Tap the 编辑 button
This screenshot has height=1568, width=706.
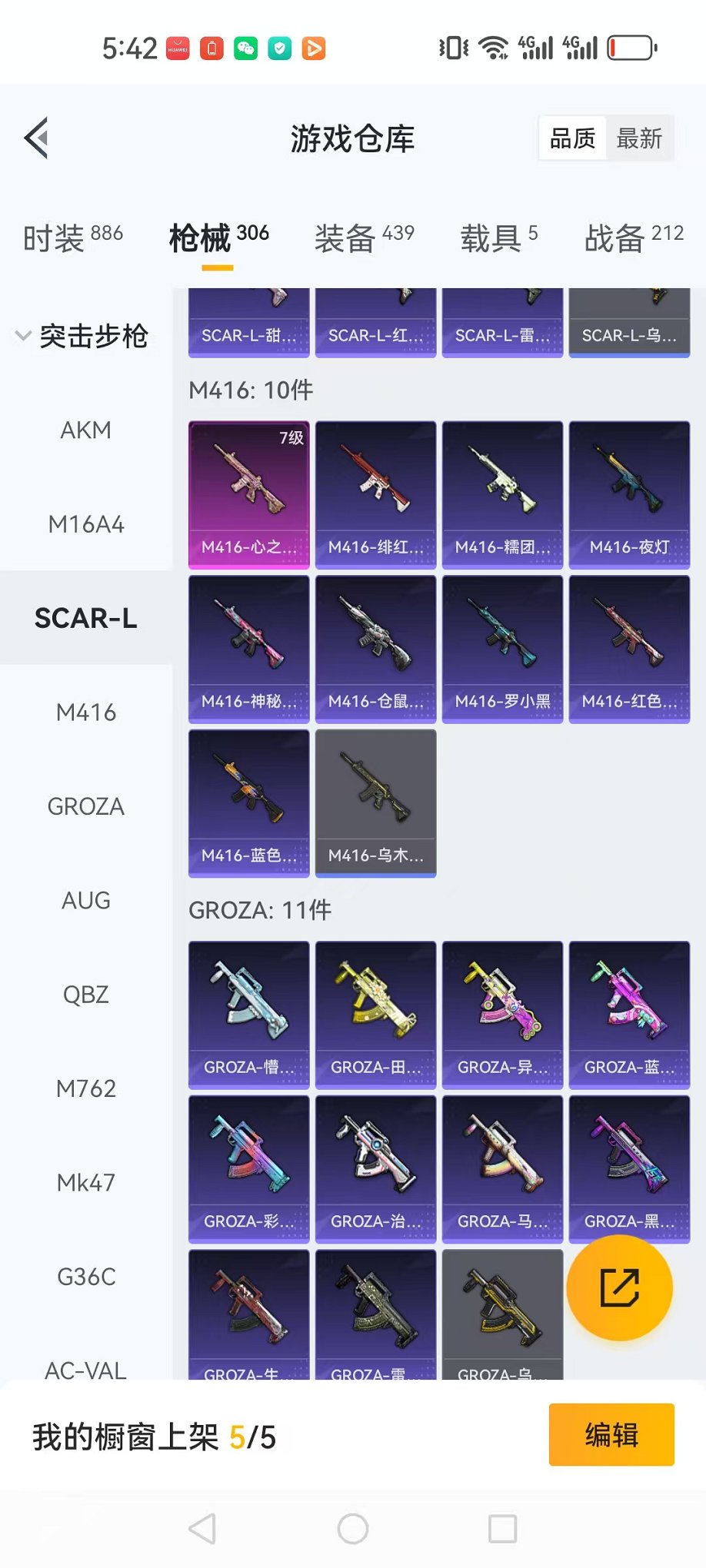(611, 1434)
